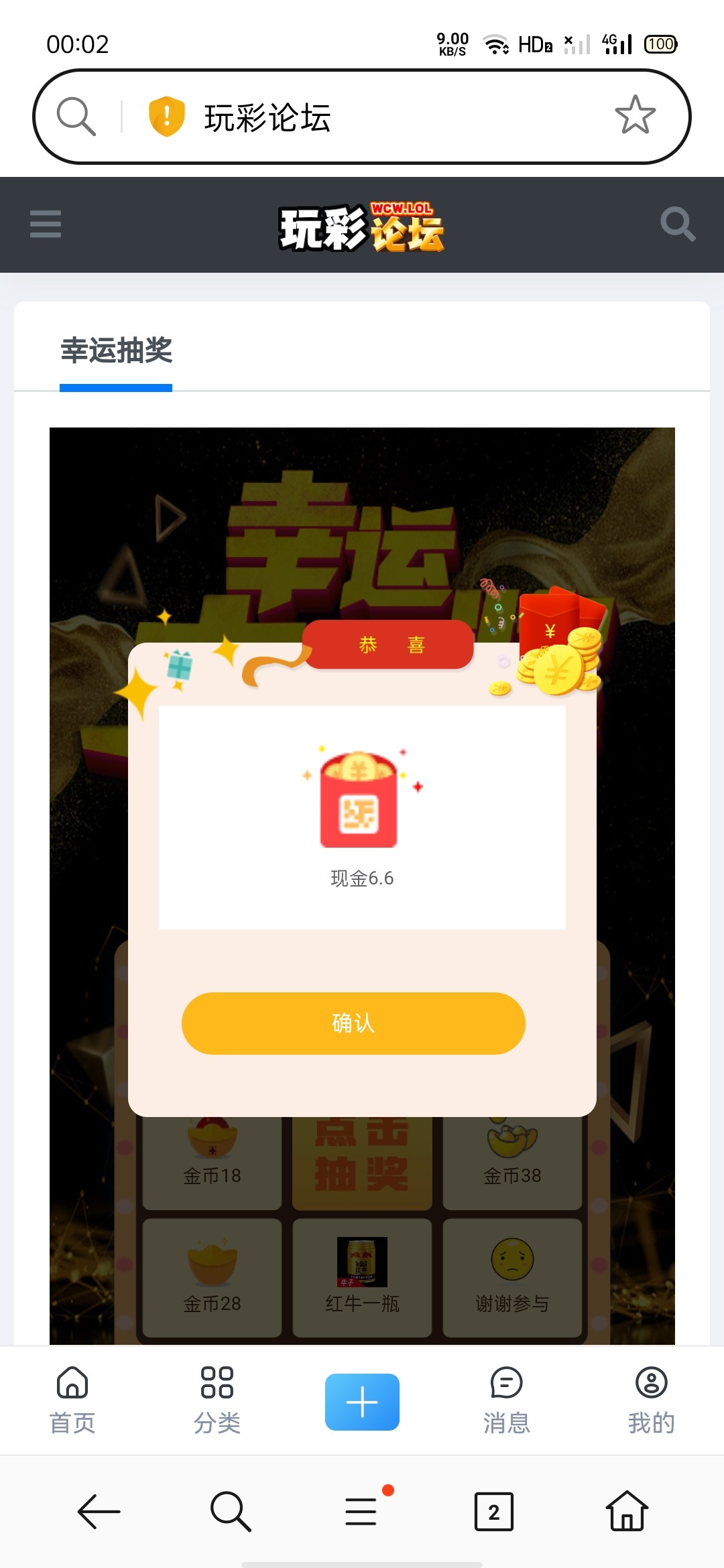This screenshot has width=724, height=1568.
Task: Go to the browser home page
Action: pos(627,1512)
